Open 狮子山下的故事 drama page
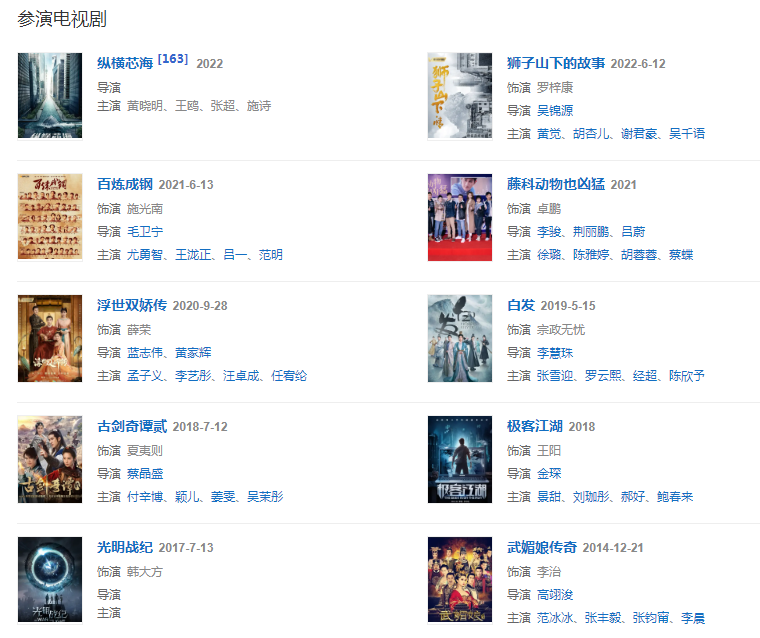 pos(556,63)
